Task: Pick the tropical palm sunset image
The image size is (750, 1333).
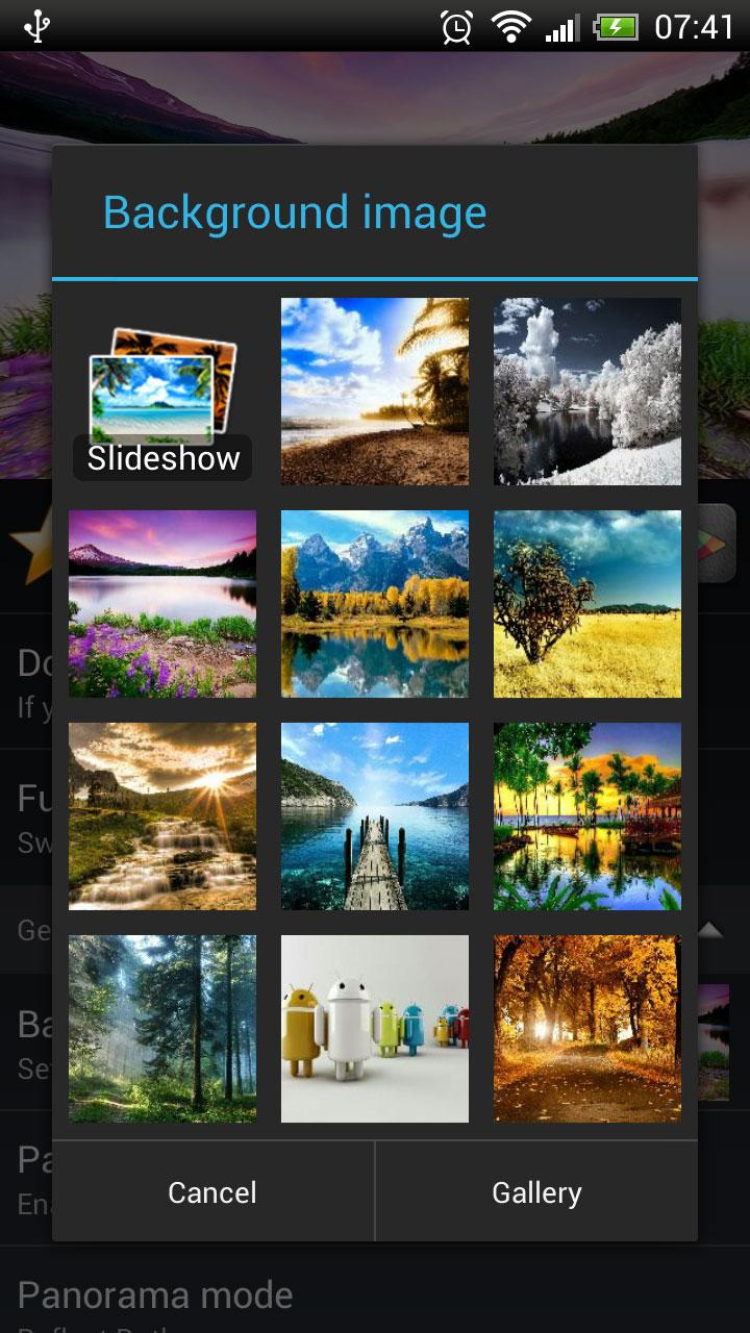Action: pos(587,816)
